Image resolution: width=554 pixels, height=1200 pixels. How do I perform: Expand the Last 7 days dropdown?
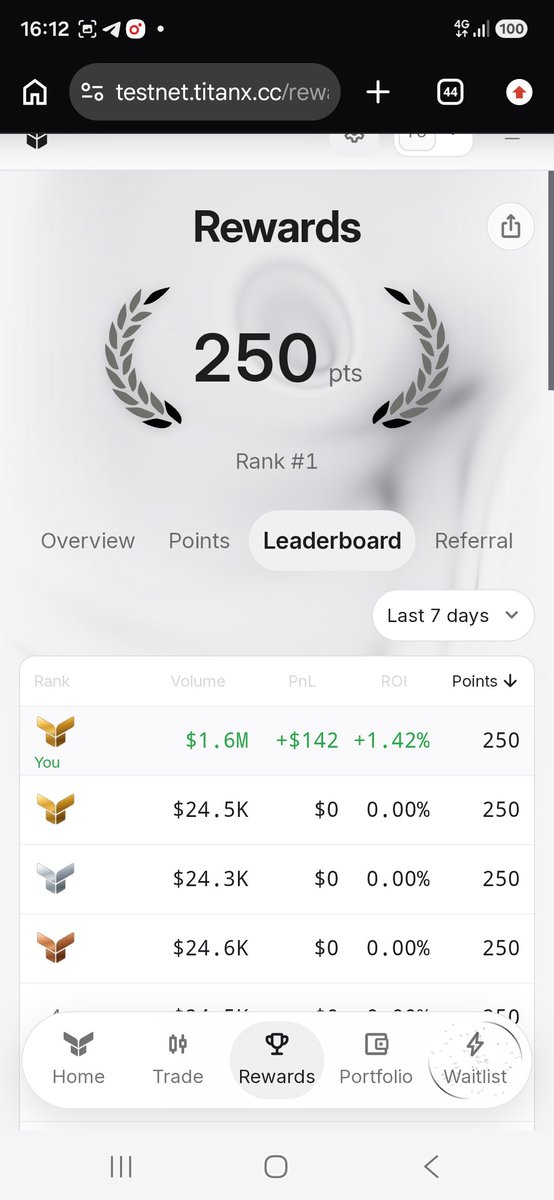(x=453, y=616)
